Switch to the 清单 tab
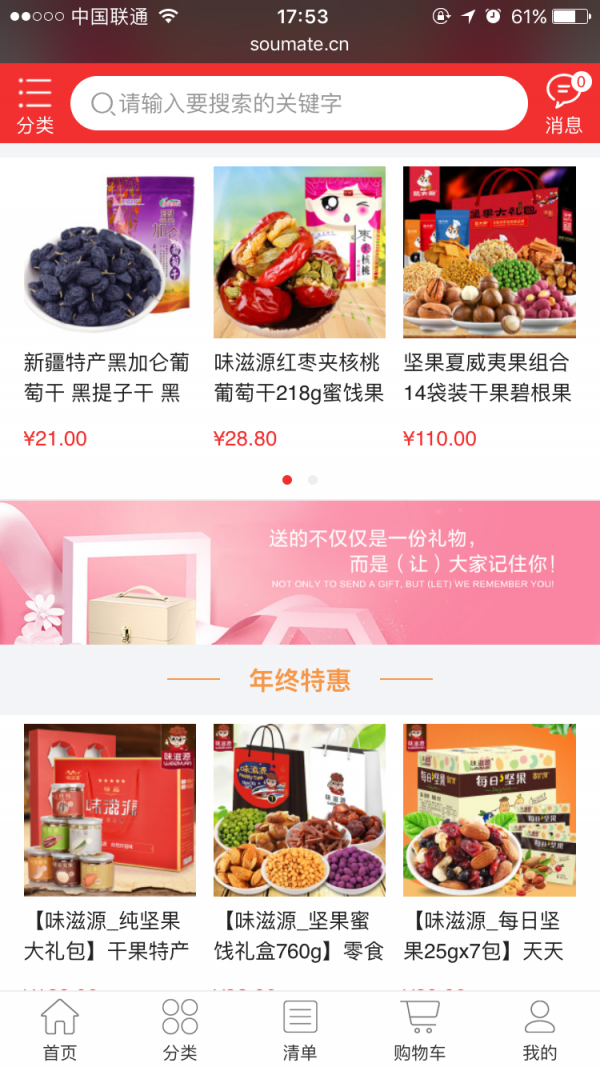 coord(300,1030)
